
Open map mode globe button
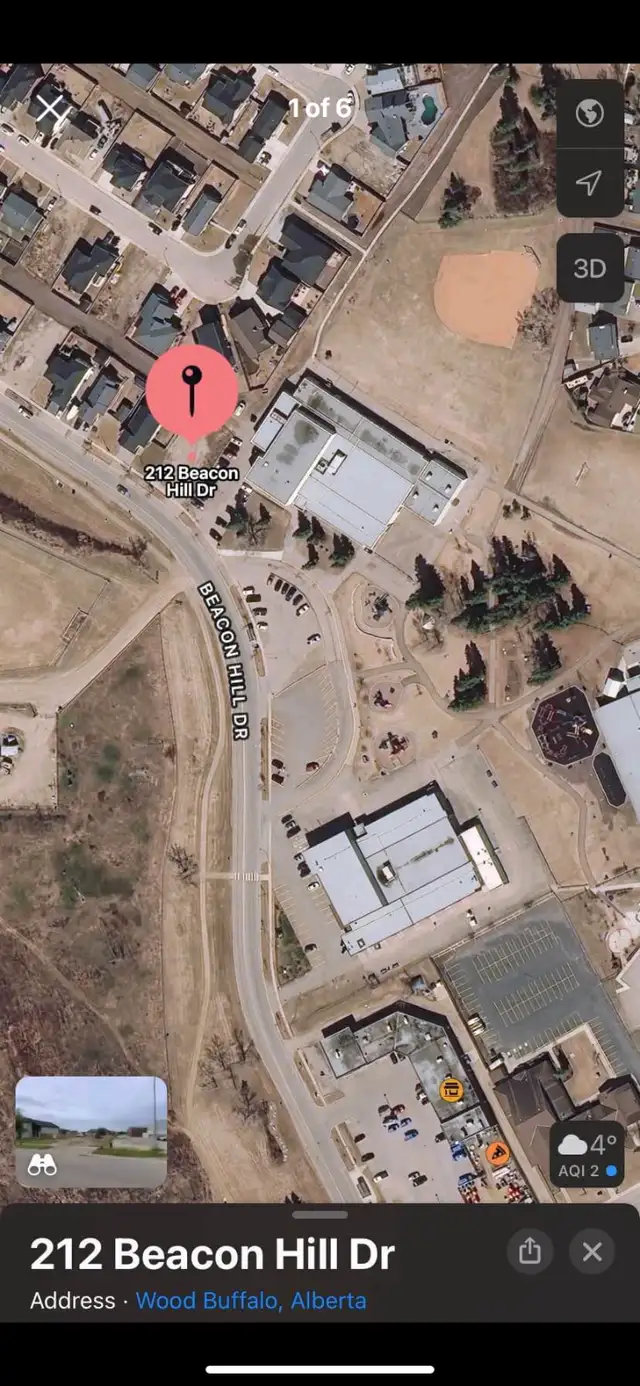pos(590,114)
